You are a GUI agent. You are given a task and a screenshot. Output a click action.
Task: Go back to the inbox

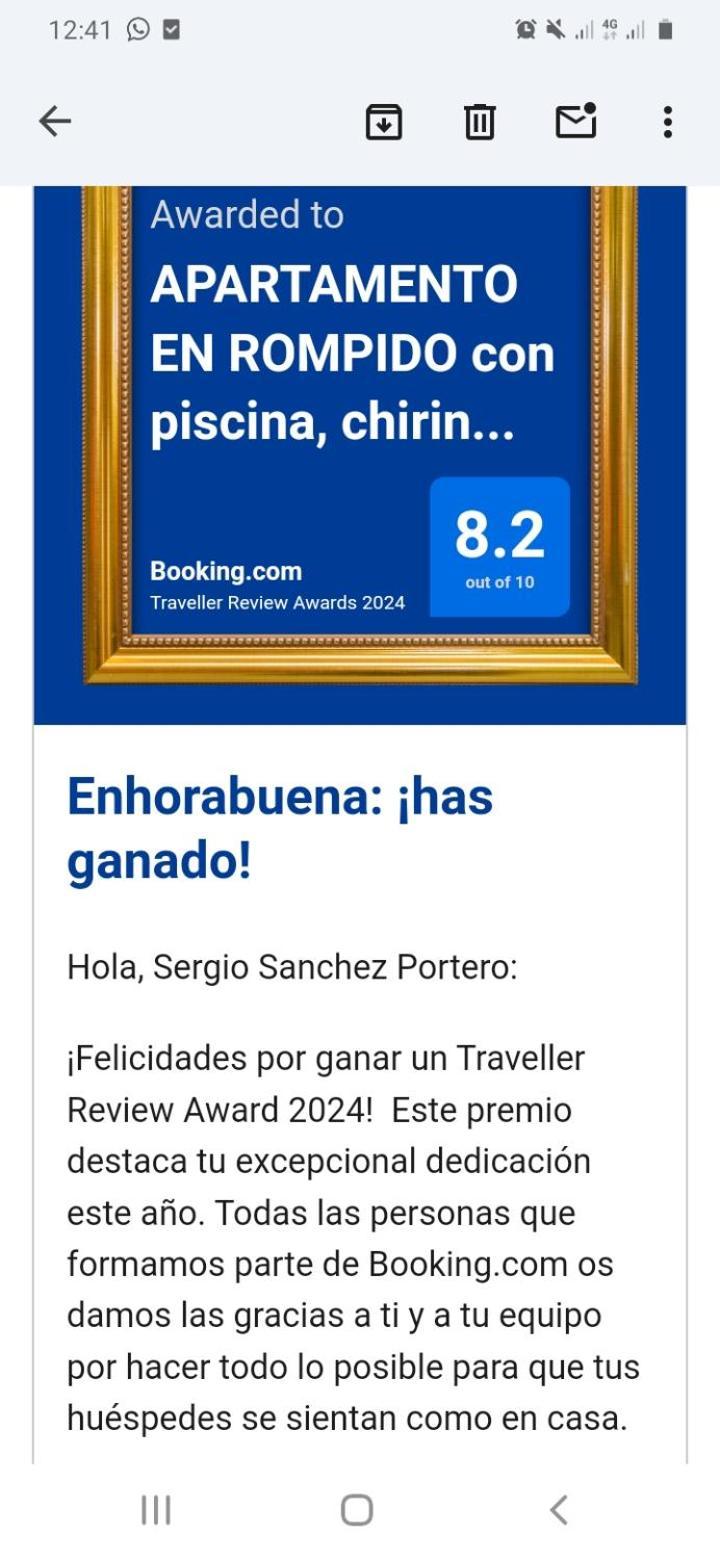(55, 122)
